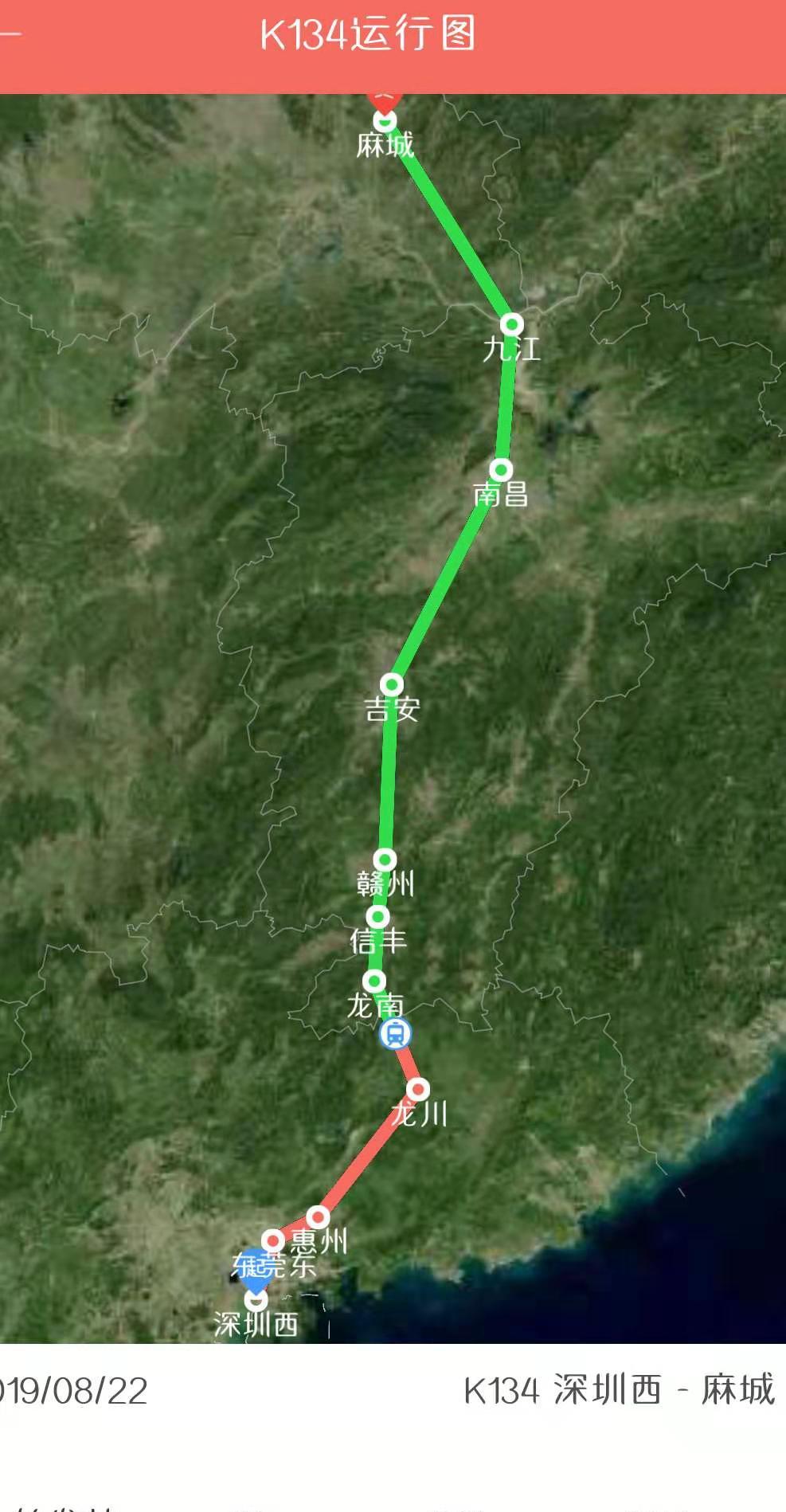Click the 九江 station marker
786x1512 pixels.
pyautogui.click(x=510, y=324)
